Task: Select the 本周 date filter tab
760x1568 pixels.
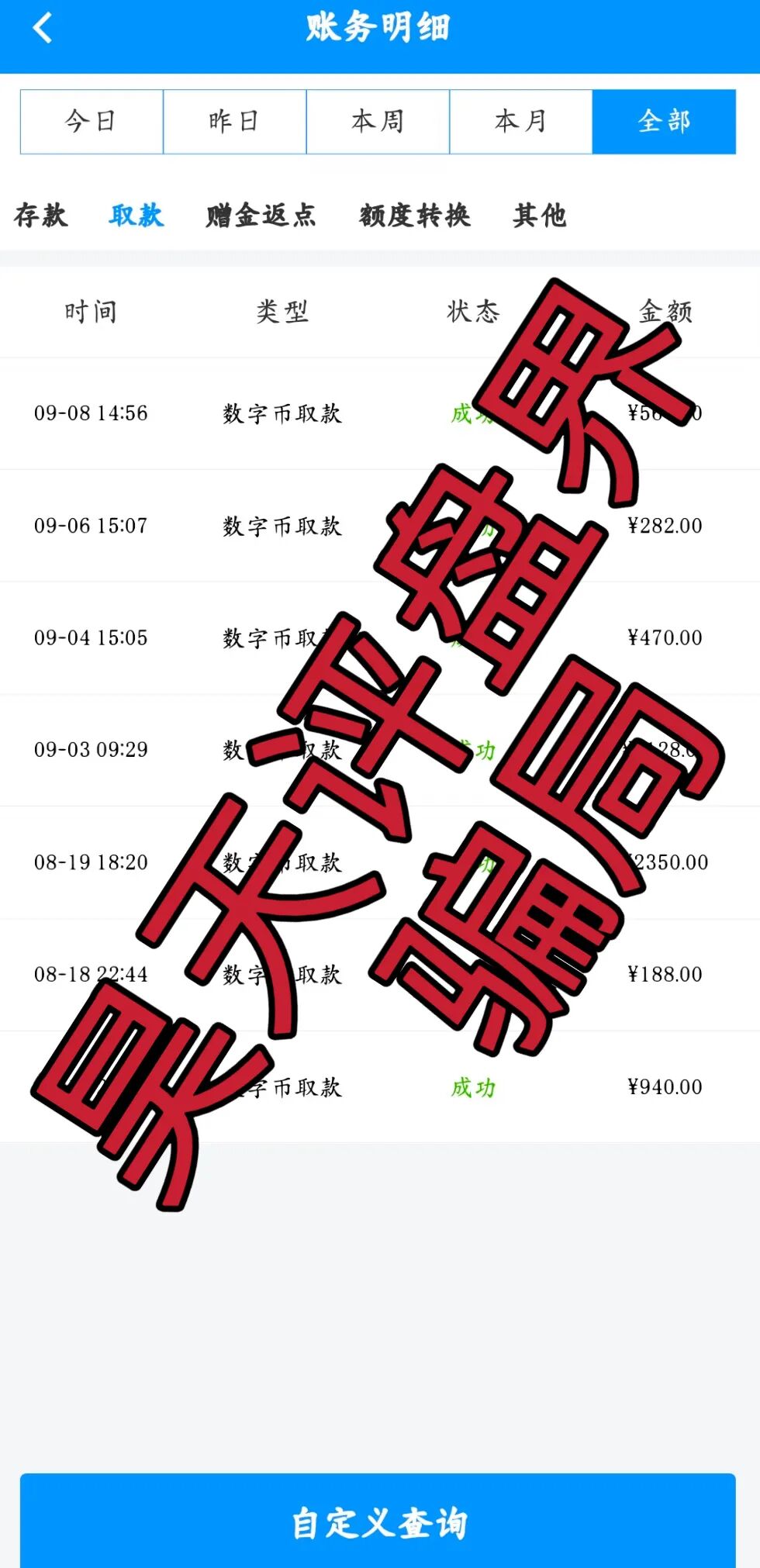Action: [377, 121]
